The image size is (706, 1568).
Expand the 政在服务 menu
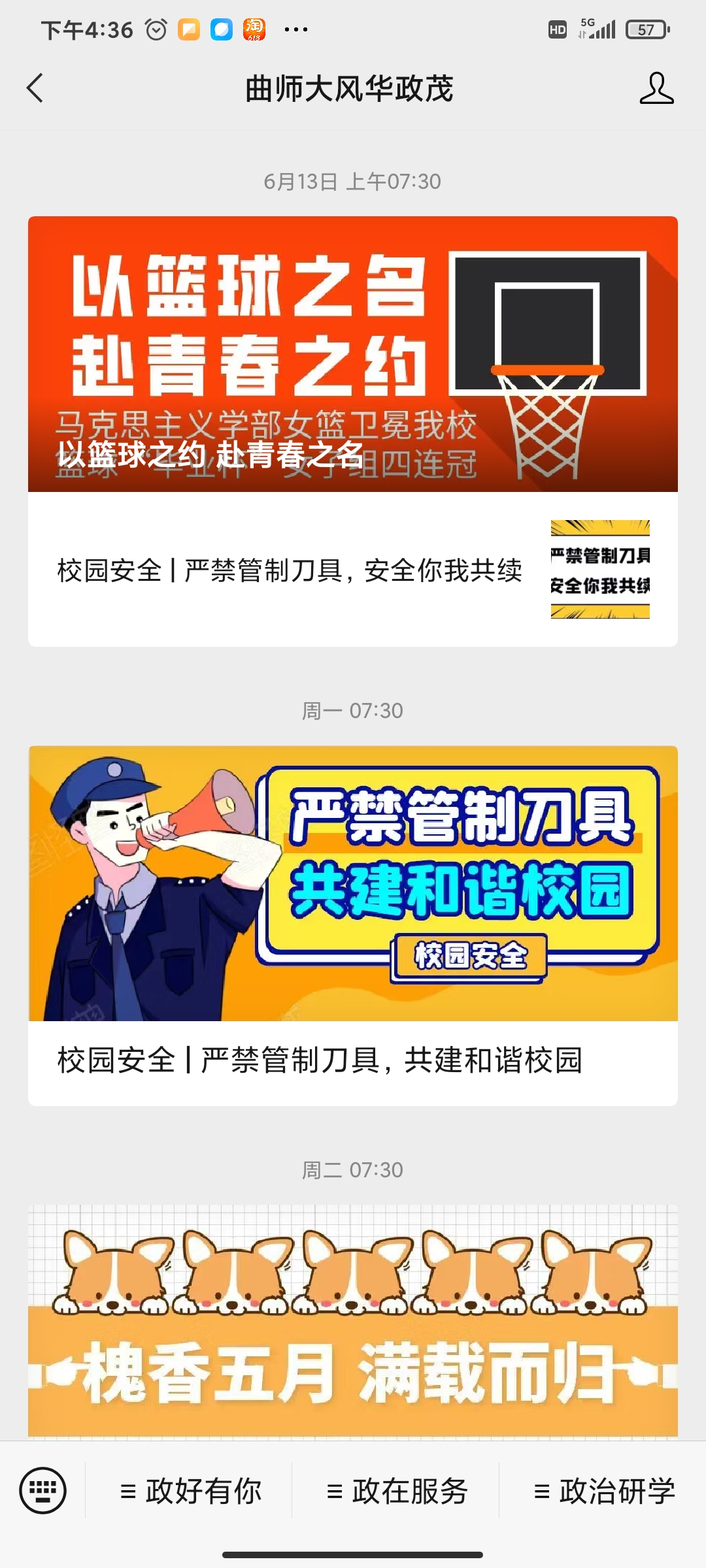397,1491
